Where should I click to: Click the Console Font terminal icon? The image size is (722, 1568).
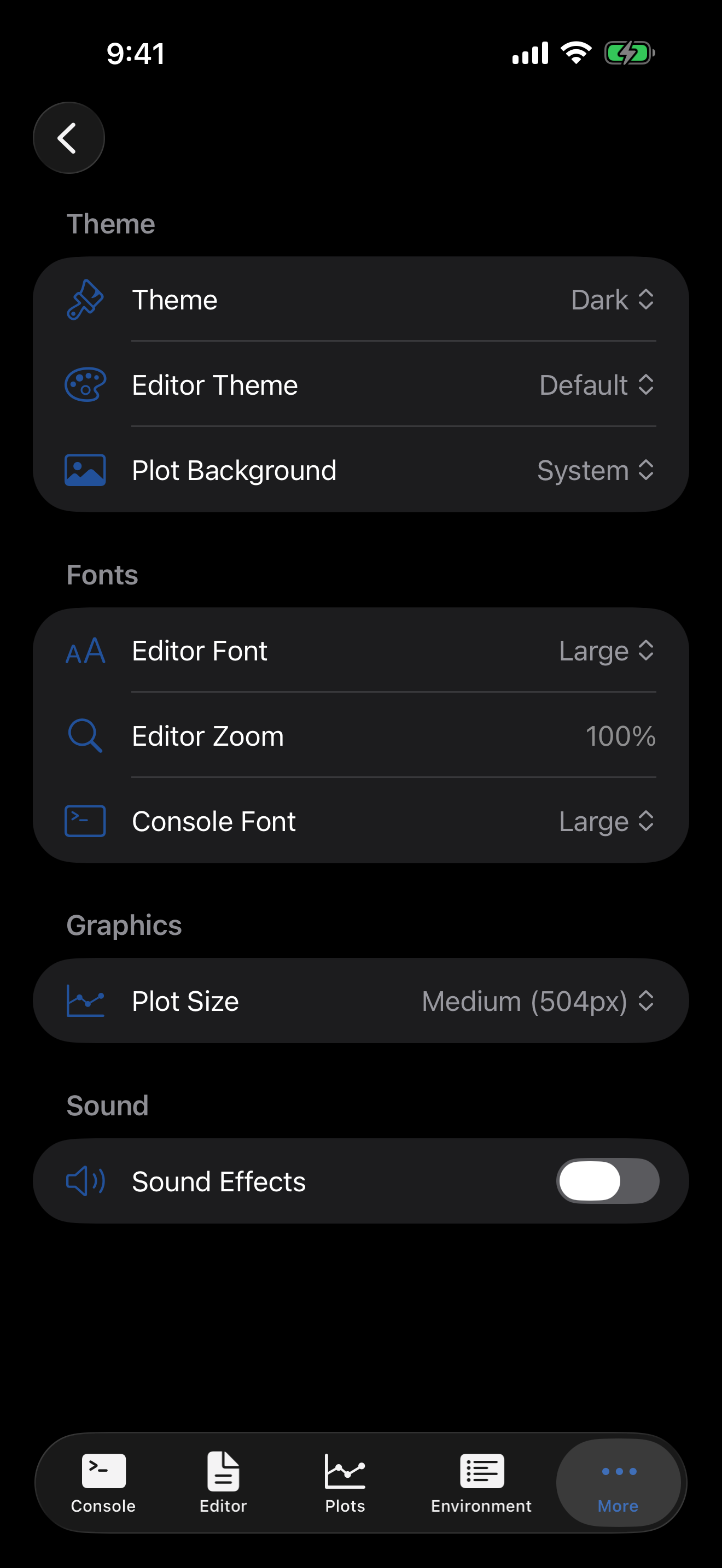[85, 821]
